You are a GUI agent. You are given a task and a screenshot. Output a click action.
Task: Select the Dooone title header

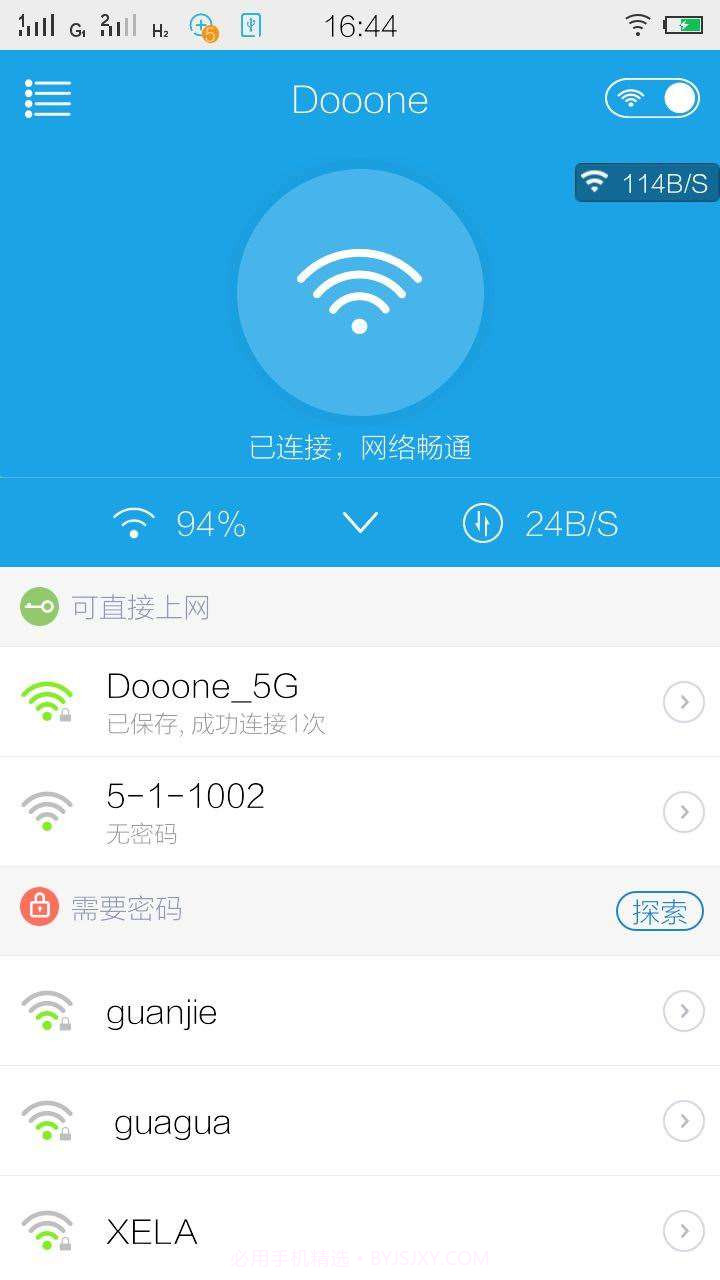click(x=360, y=99)
